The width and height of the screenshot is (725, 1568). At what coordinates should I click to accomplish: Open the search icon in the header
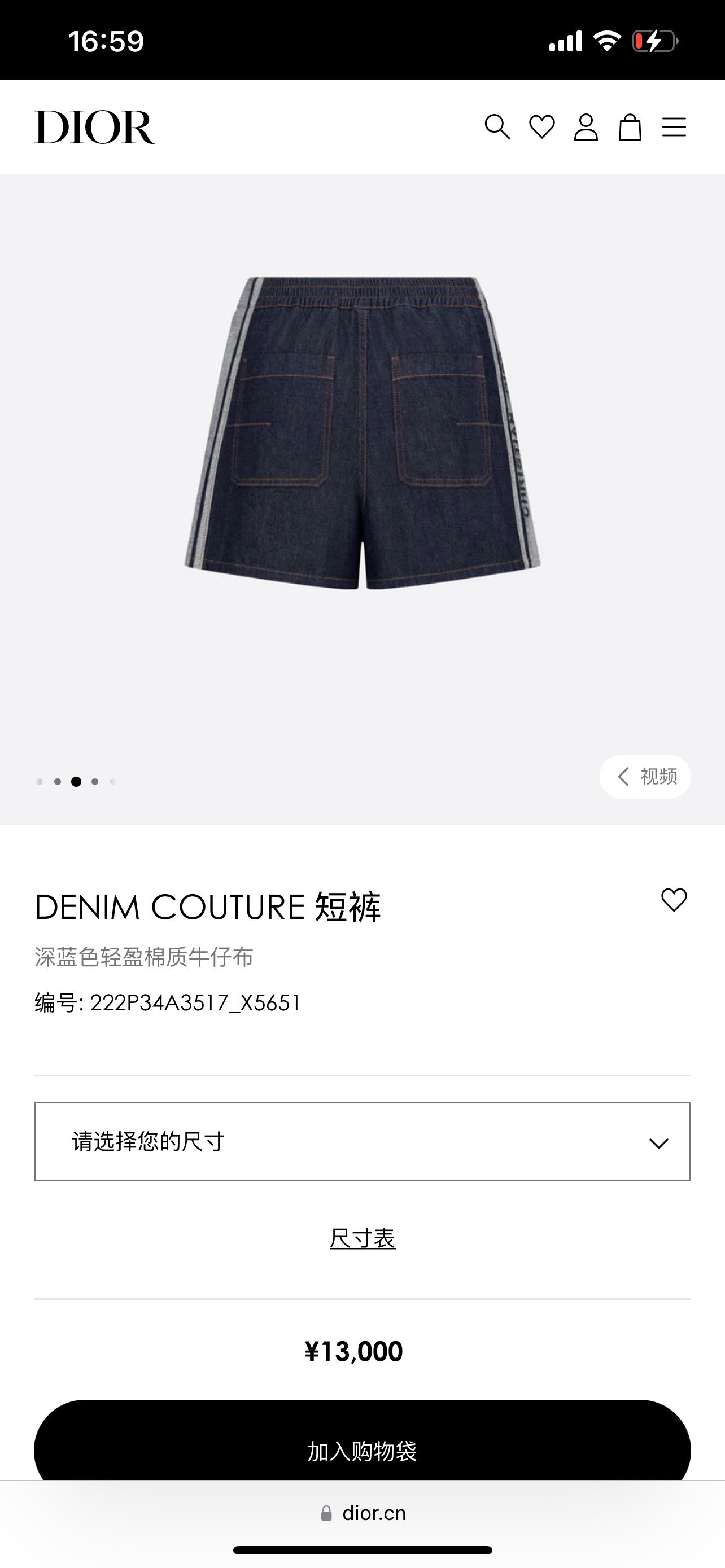click(497, 127)
